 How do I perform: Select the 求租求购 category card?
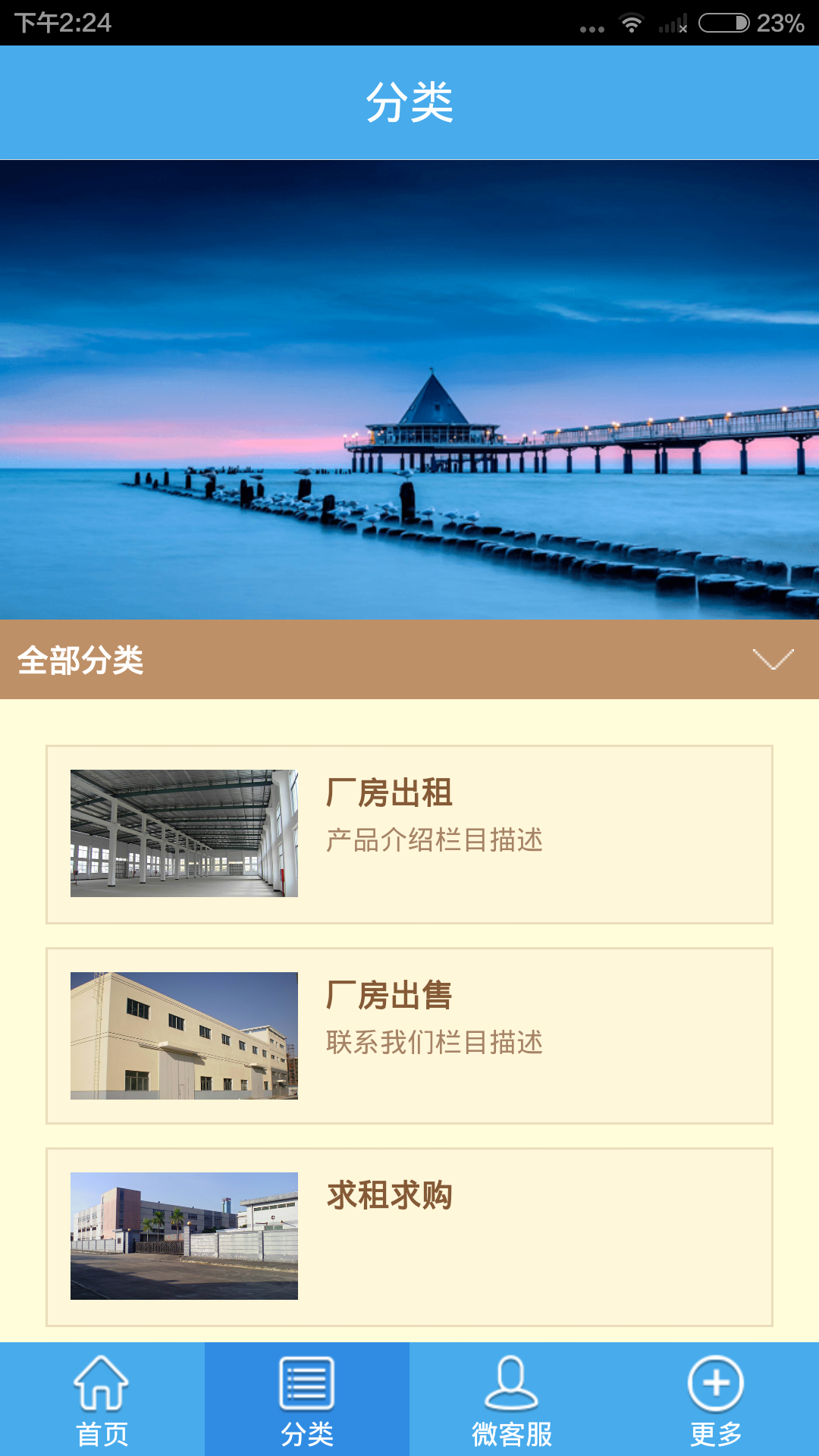[x=409, y=1236]
